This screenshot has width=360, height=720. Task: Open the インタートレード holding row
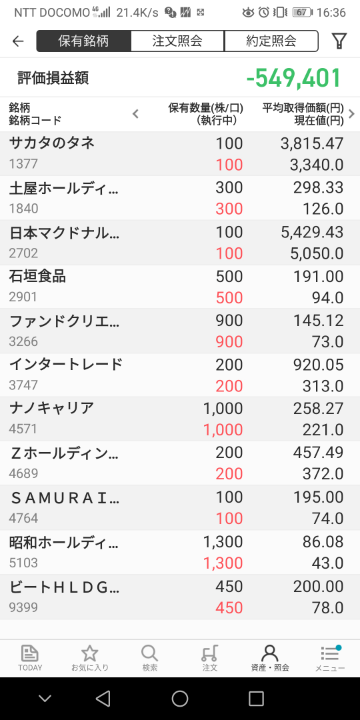pyautogui.click(x=180, y=375)
